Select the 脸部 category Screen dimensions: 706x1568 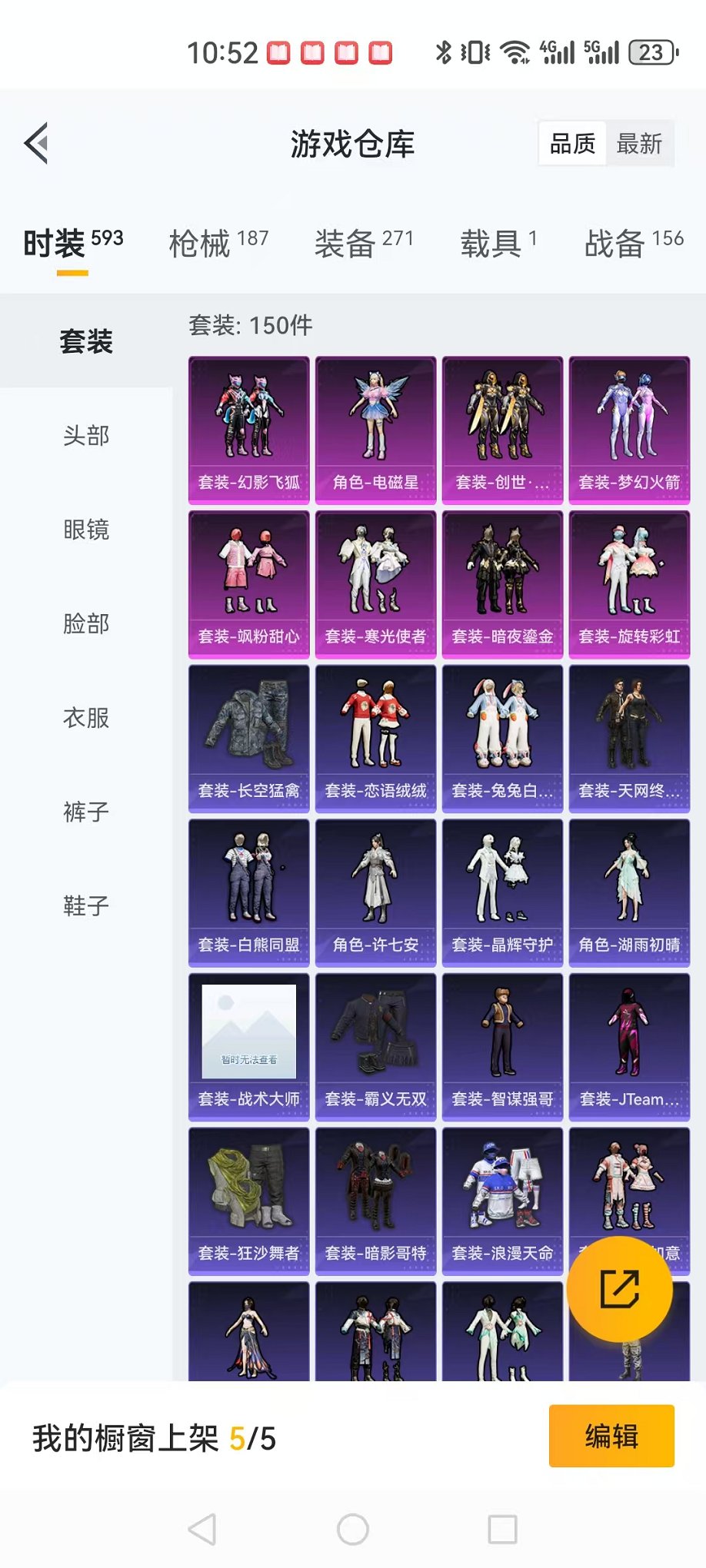point(86,623)
